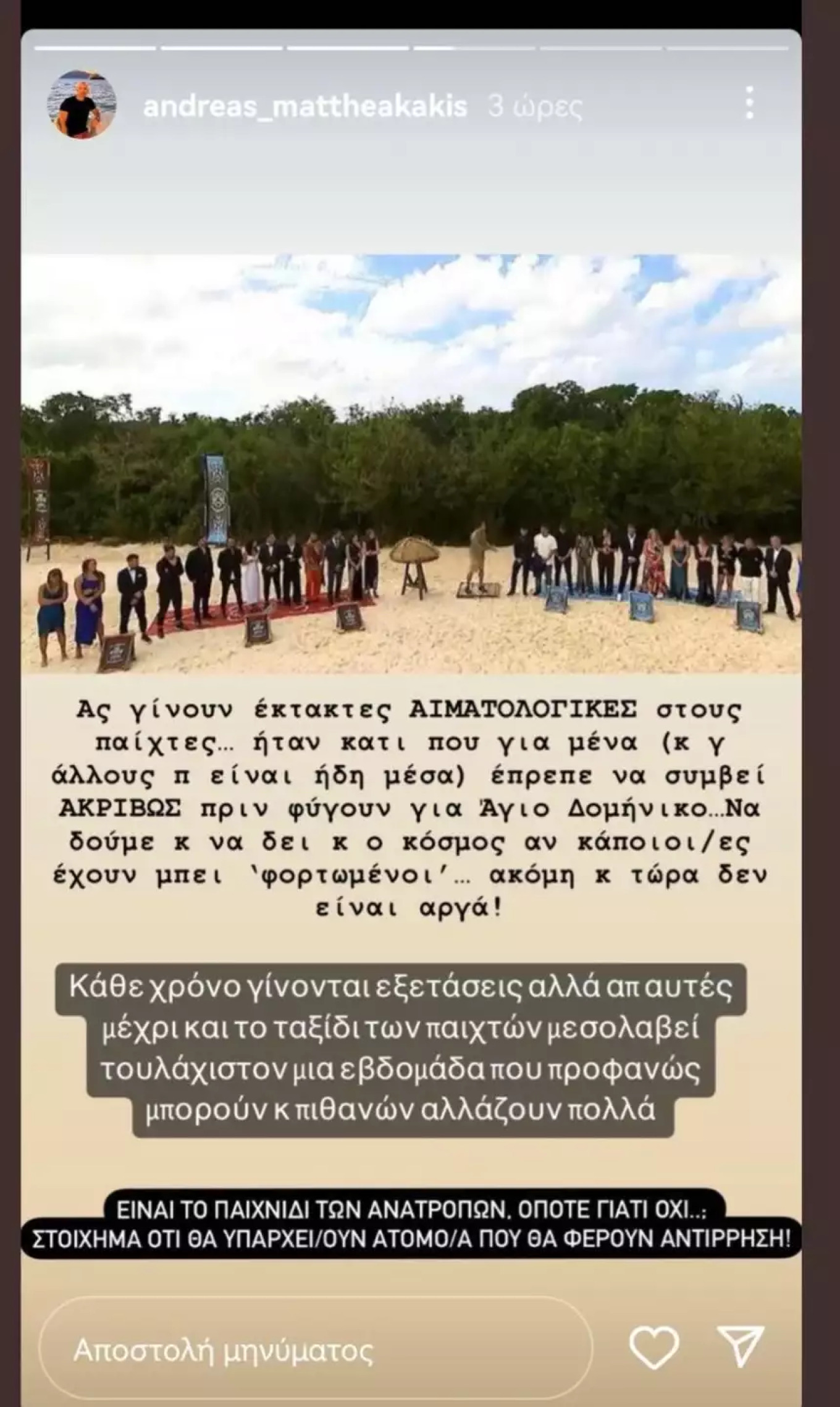Open andreas_mattheakakis profile picture
This screenshot has height=1407, width=840.
81,104
